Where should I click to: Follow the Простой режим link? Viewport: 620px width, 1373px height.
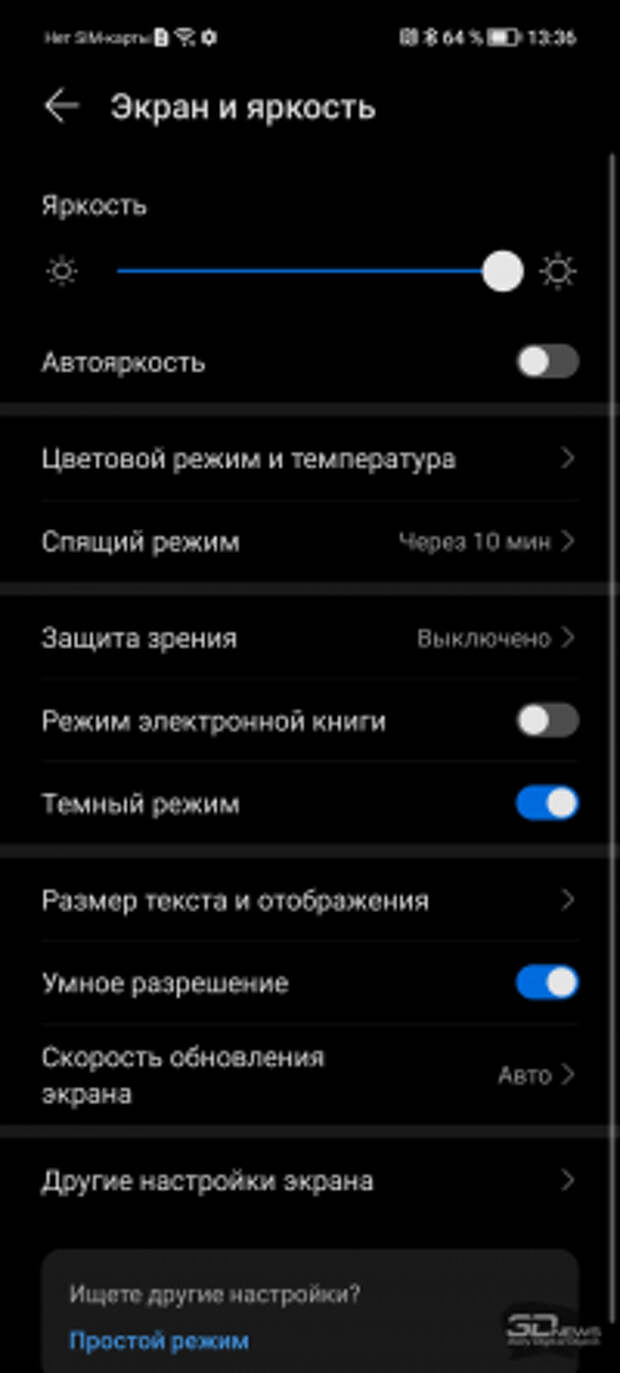pyautogui.click(x=158, y=1340)
